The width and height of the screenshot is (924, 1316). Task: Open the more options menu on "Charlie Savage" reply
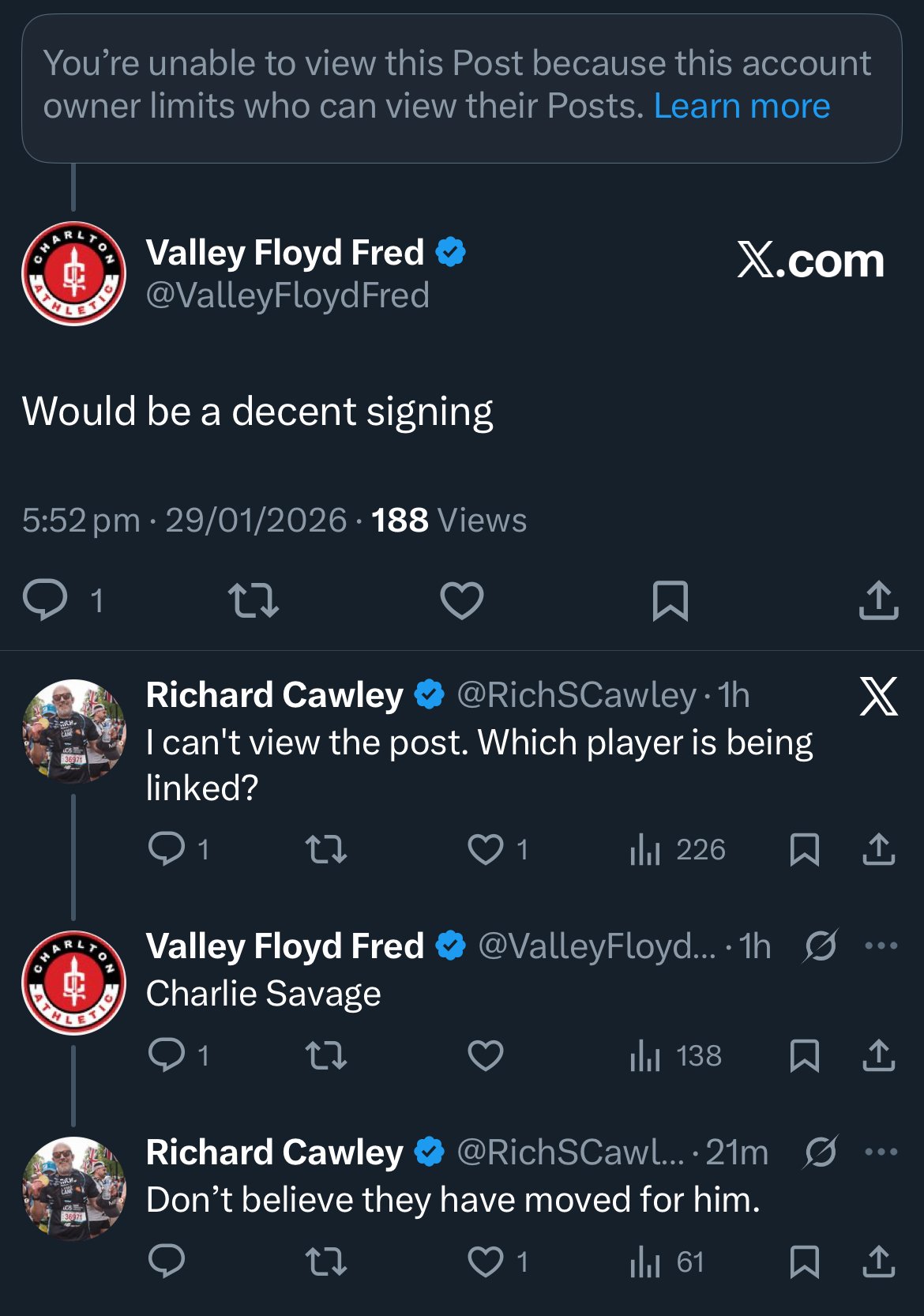coord(881,946)
